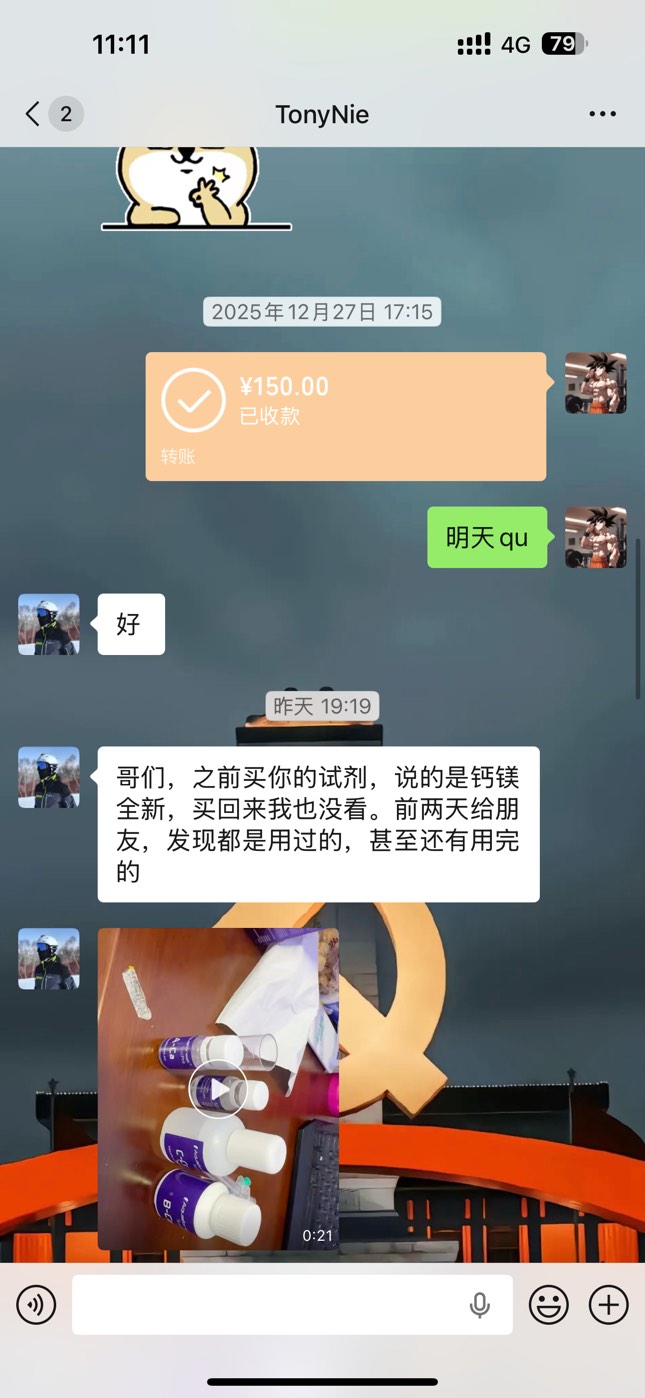Screen dimensions: 645x1398
Task: Focus the message text field
Action: pos(265,1305)
